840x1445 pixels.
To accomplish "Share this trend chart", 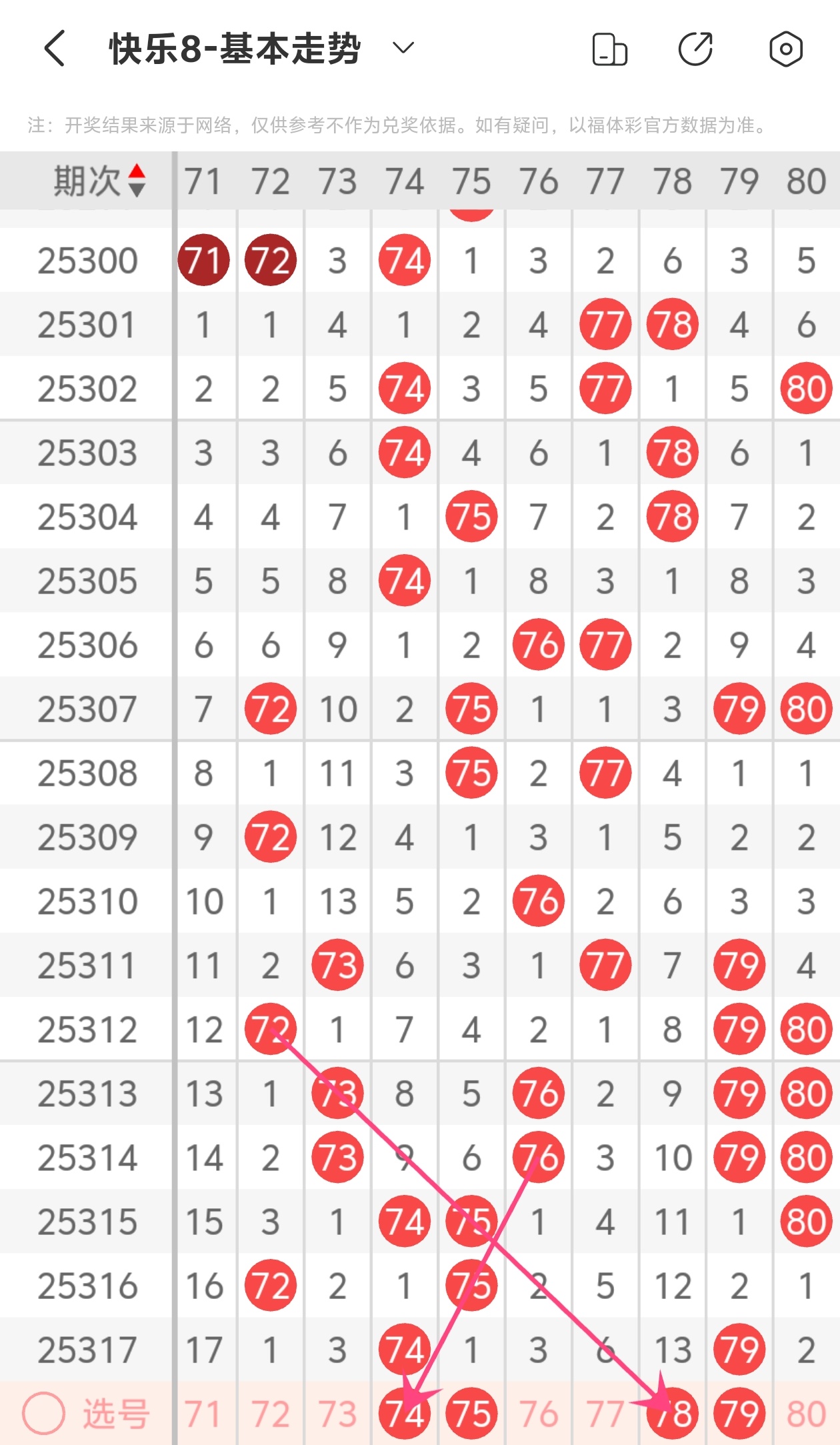I will [695, 49].
